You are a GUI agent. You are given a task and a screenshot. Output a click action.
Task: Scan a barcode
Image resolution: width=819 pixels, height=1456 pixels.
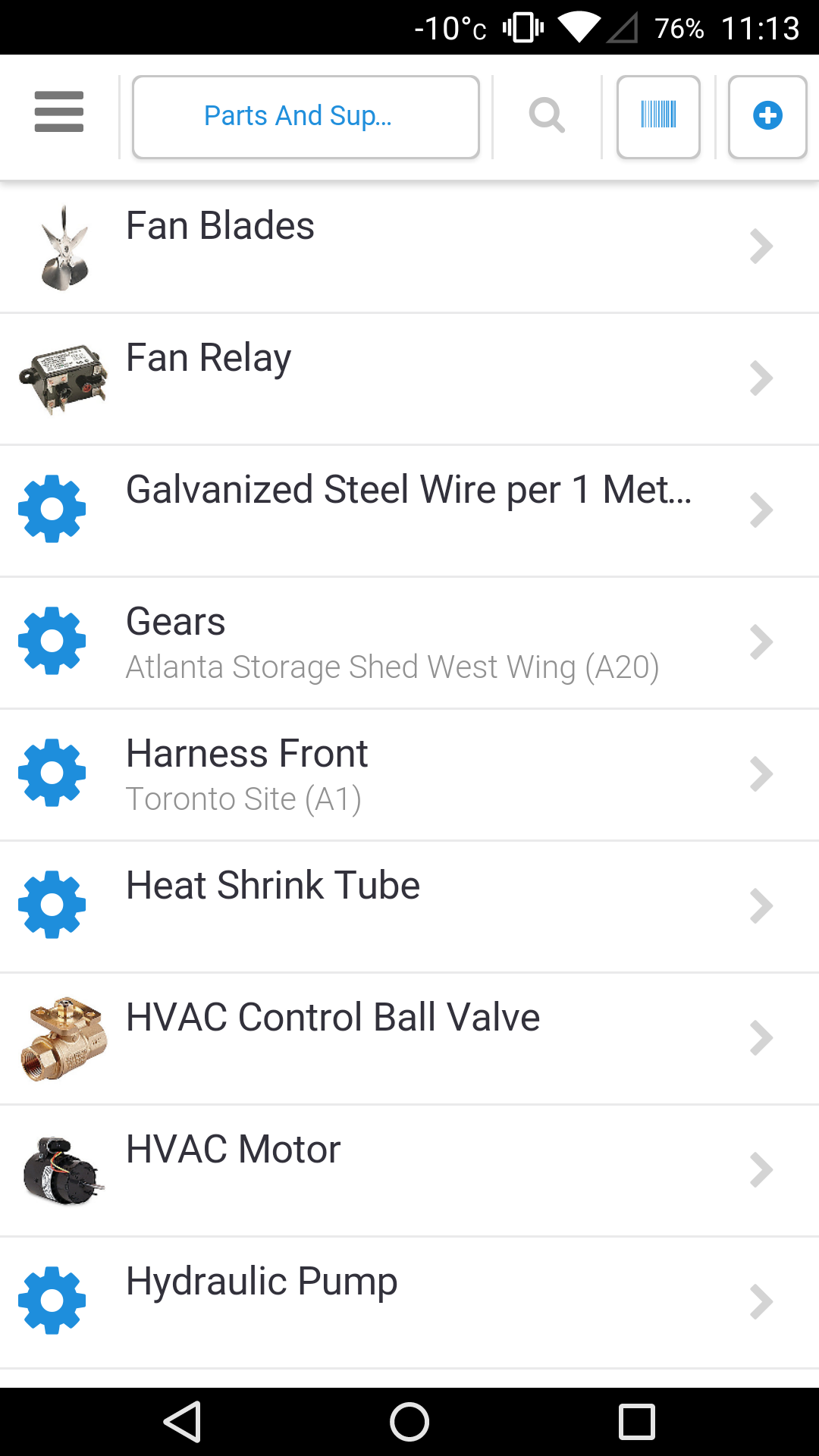tap(658, 117)
